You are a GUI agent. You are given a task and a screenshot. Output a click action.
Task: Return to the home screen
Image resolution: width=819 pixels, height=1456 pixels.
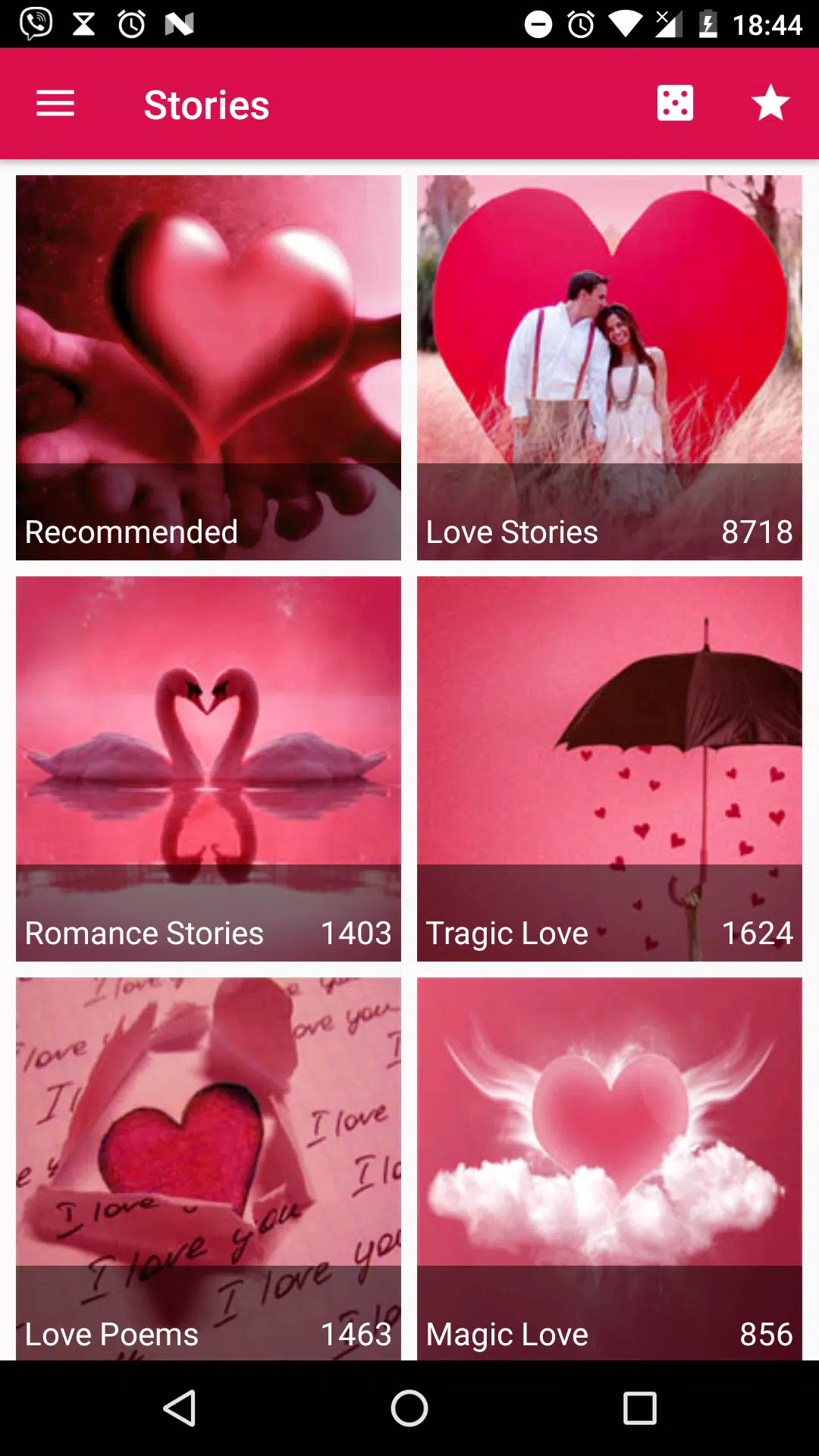click(x=409, y=1408)
